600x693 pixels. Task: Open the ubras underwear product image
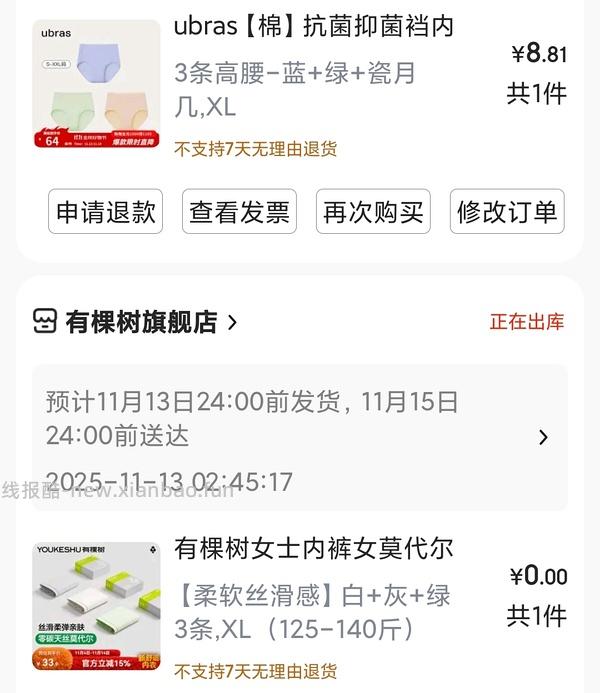click(96, 84)
